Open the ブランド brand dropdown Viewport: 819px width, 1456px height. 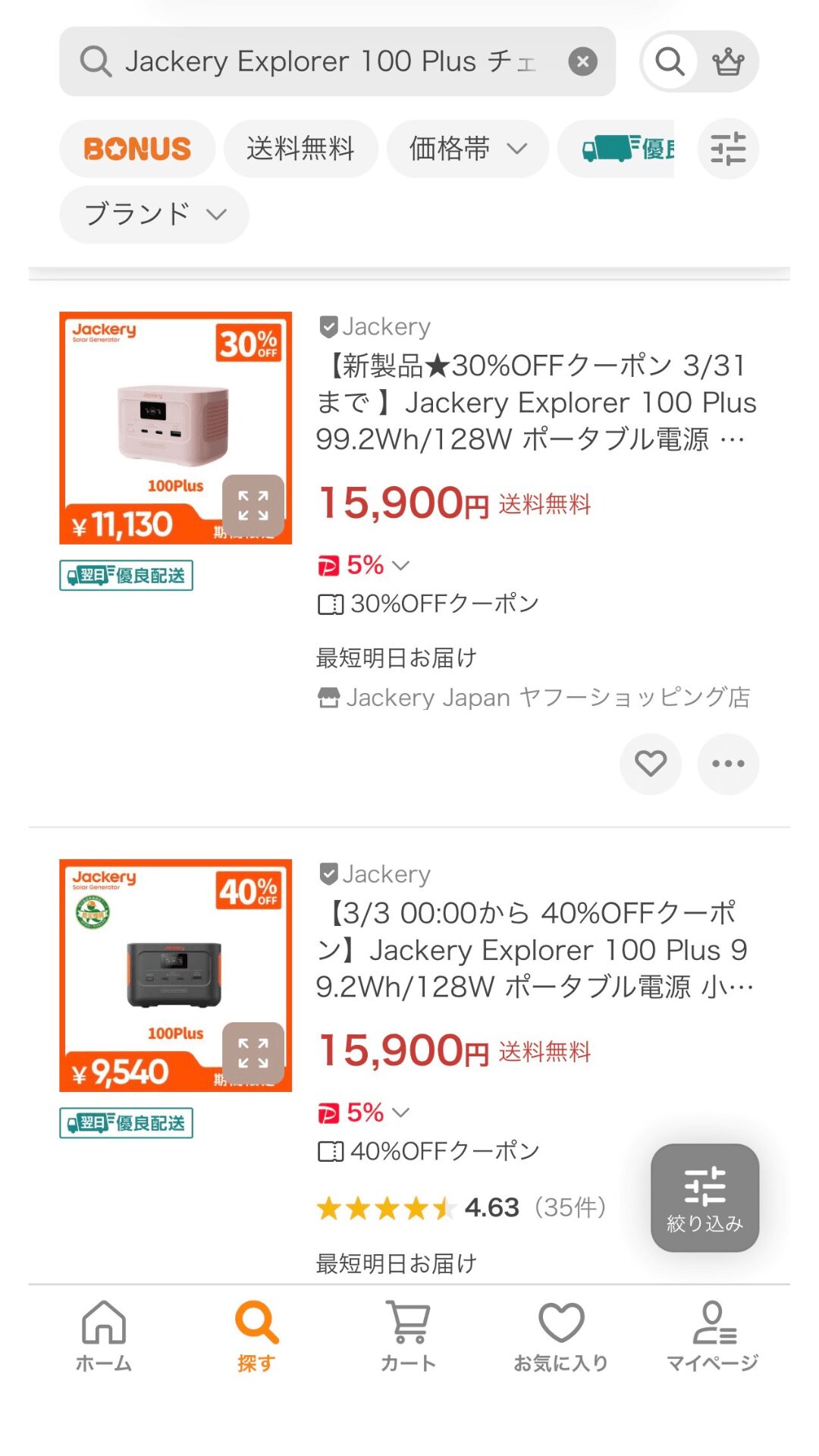point(152,215)
